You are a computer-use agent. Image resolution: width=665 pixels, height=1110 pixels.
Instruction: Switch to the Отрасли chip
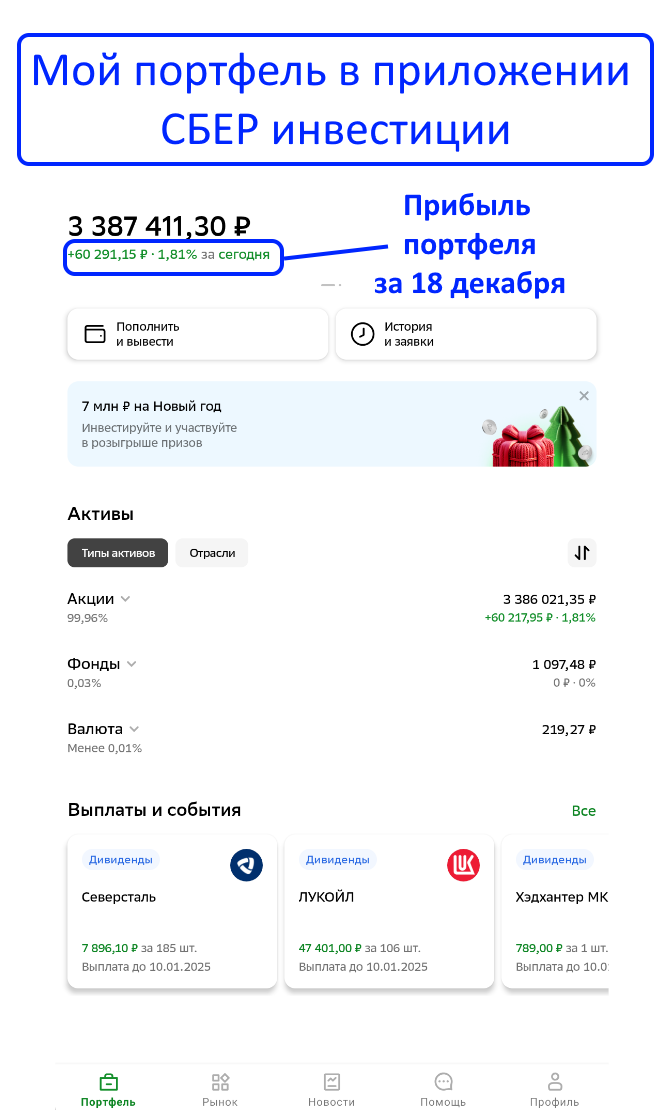212,553
